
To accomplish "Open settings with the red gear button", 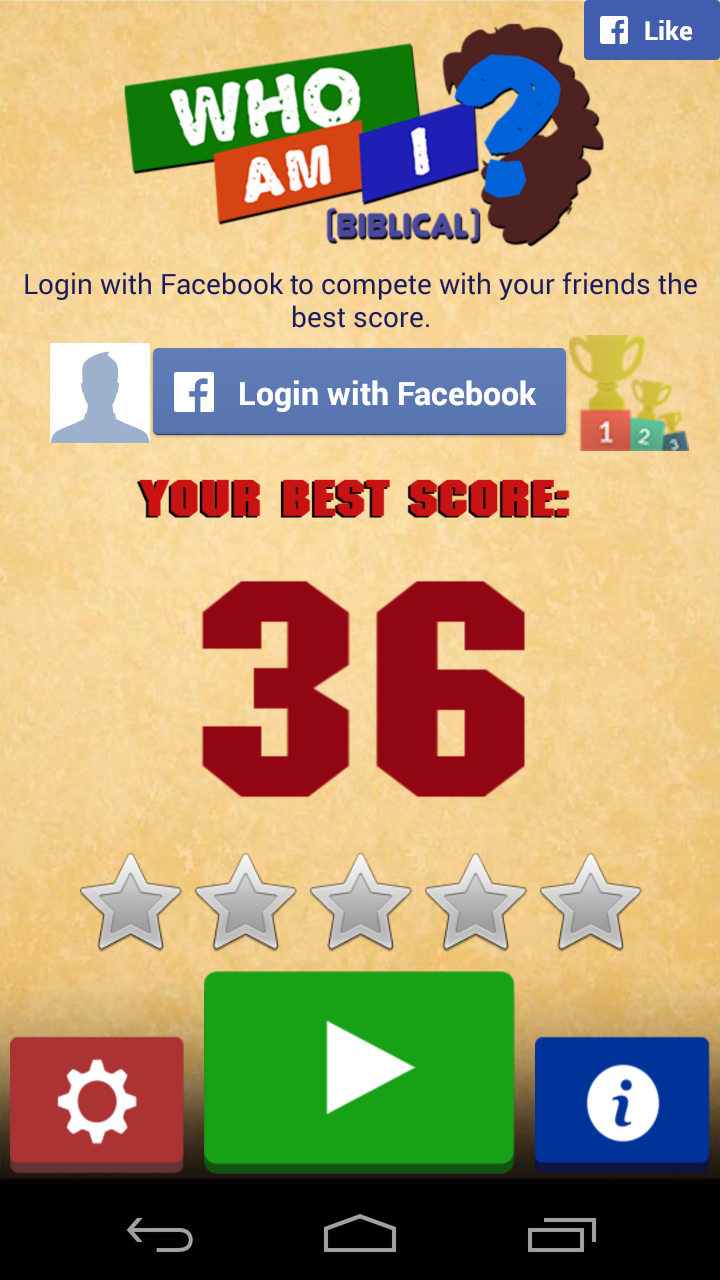I will click(x=97, y=1102).
